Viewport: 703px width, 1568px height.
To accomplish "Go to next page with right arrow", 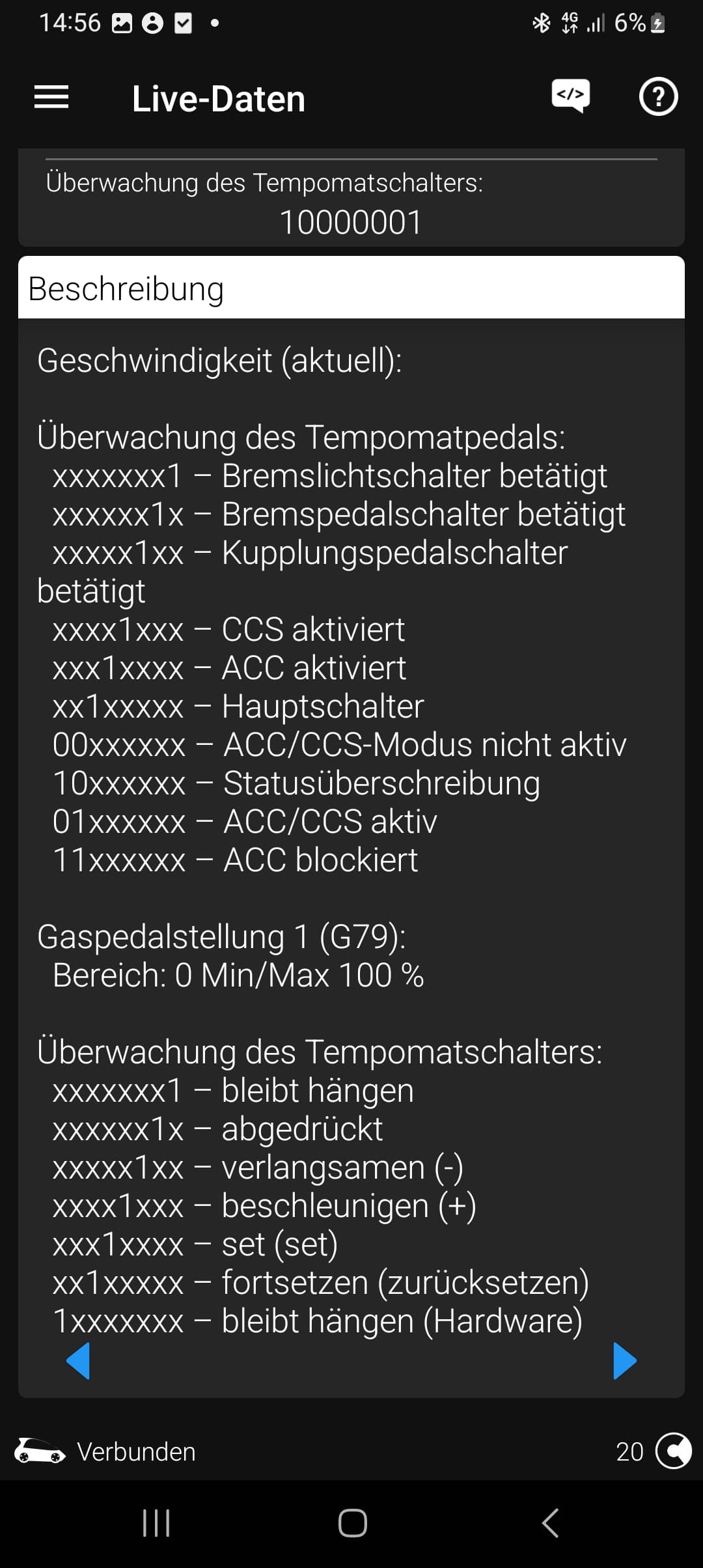I will click(x=625, y=1361).
